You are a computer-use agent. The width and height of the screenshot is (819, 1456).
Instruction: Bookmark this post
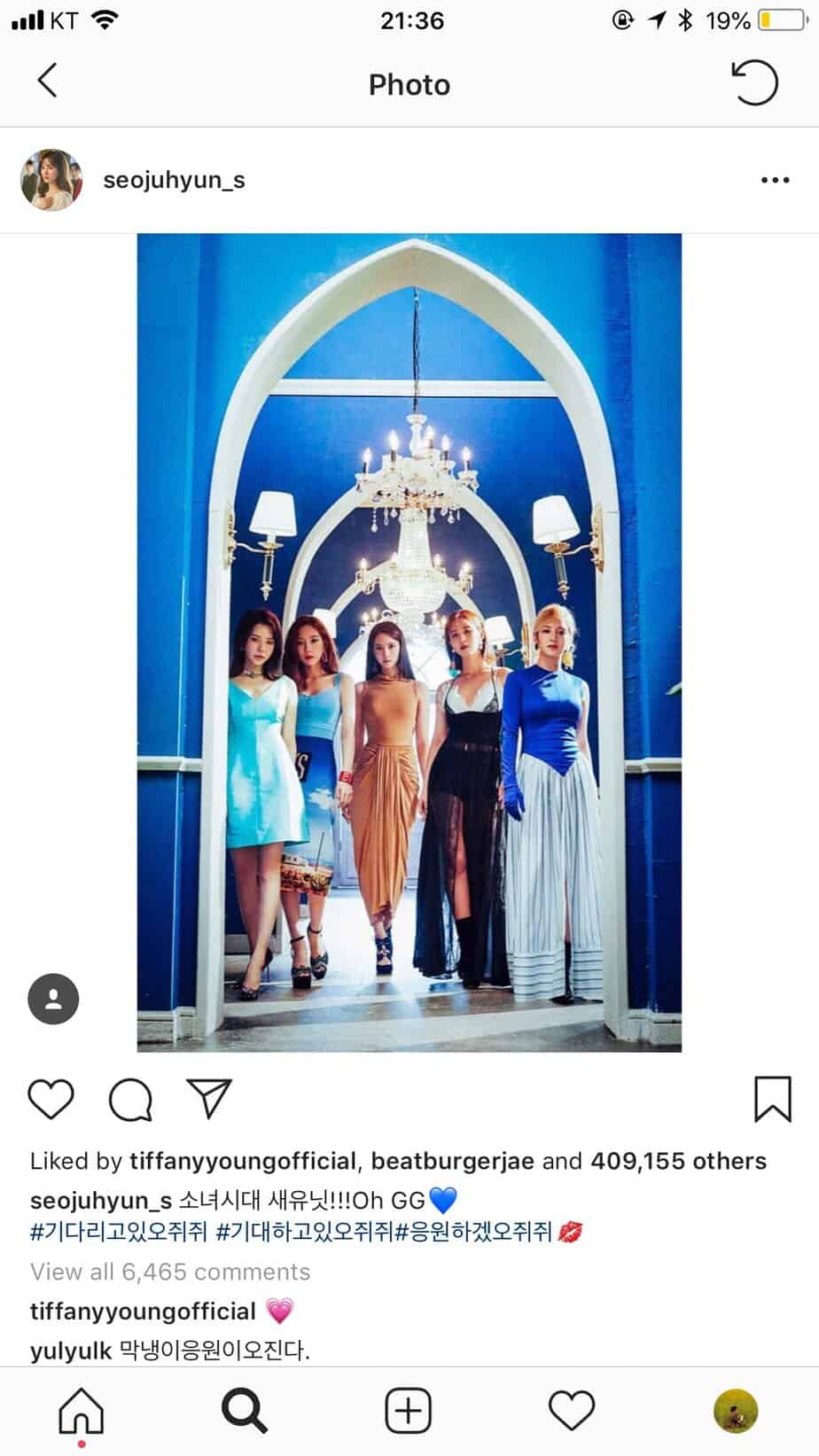[x=772, y=1099]
